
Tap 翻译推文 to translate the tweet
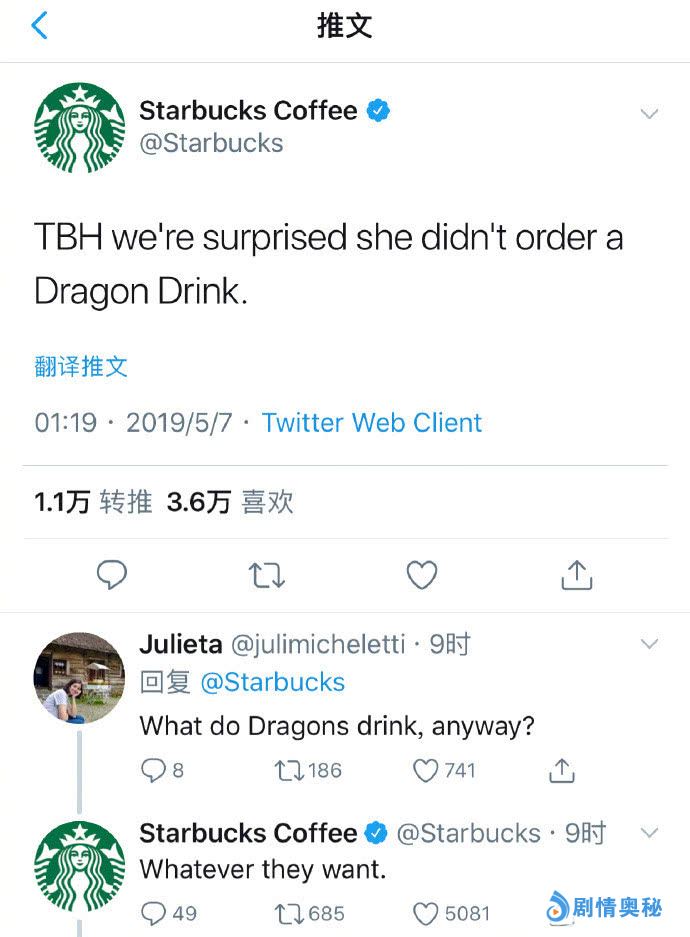[x=81, y=367]
